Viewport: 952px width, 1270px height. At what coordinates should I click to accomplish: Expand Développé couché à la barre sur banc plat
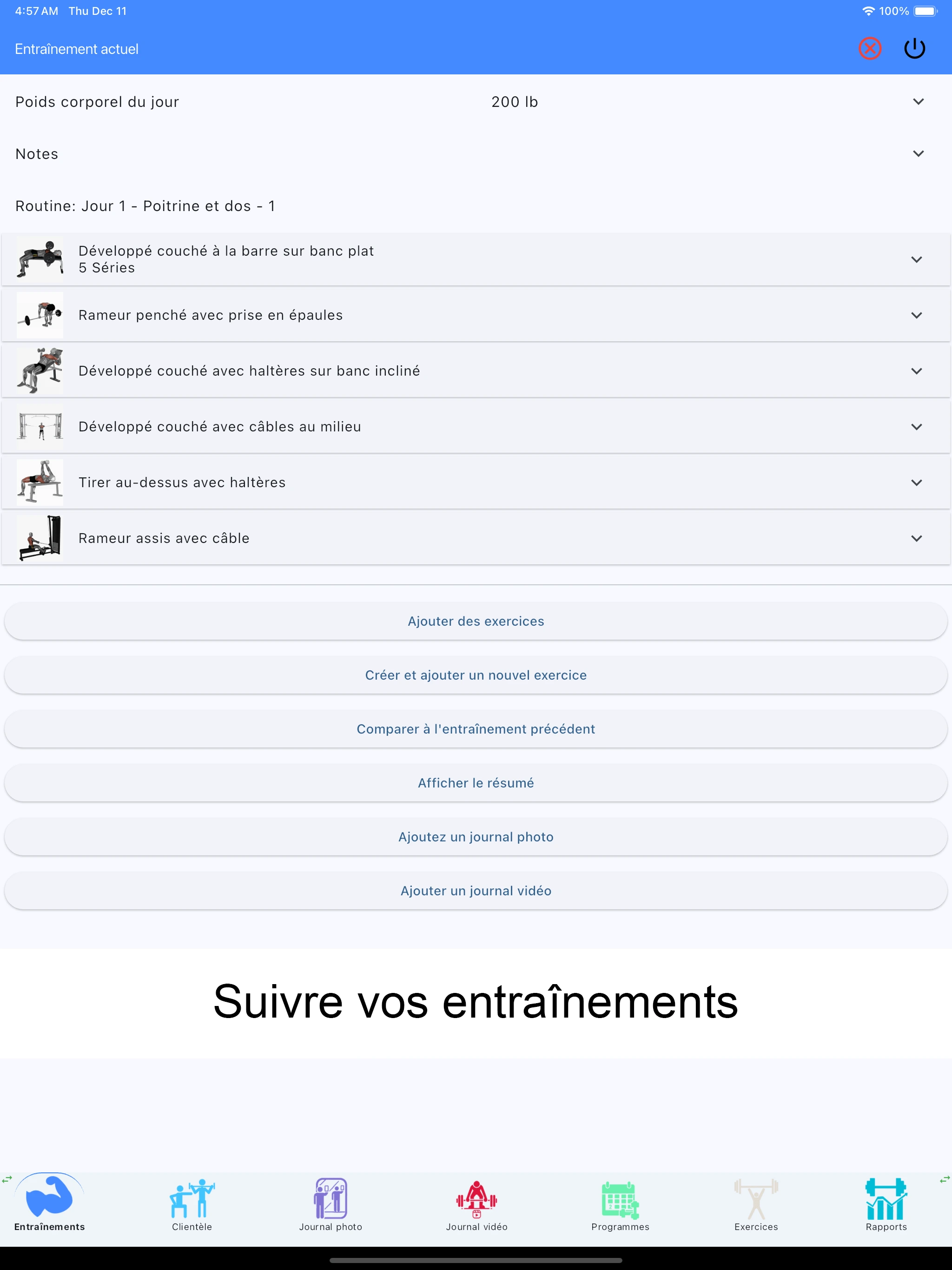coord(916,259)
